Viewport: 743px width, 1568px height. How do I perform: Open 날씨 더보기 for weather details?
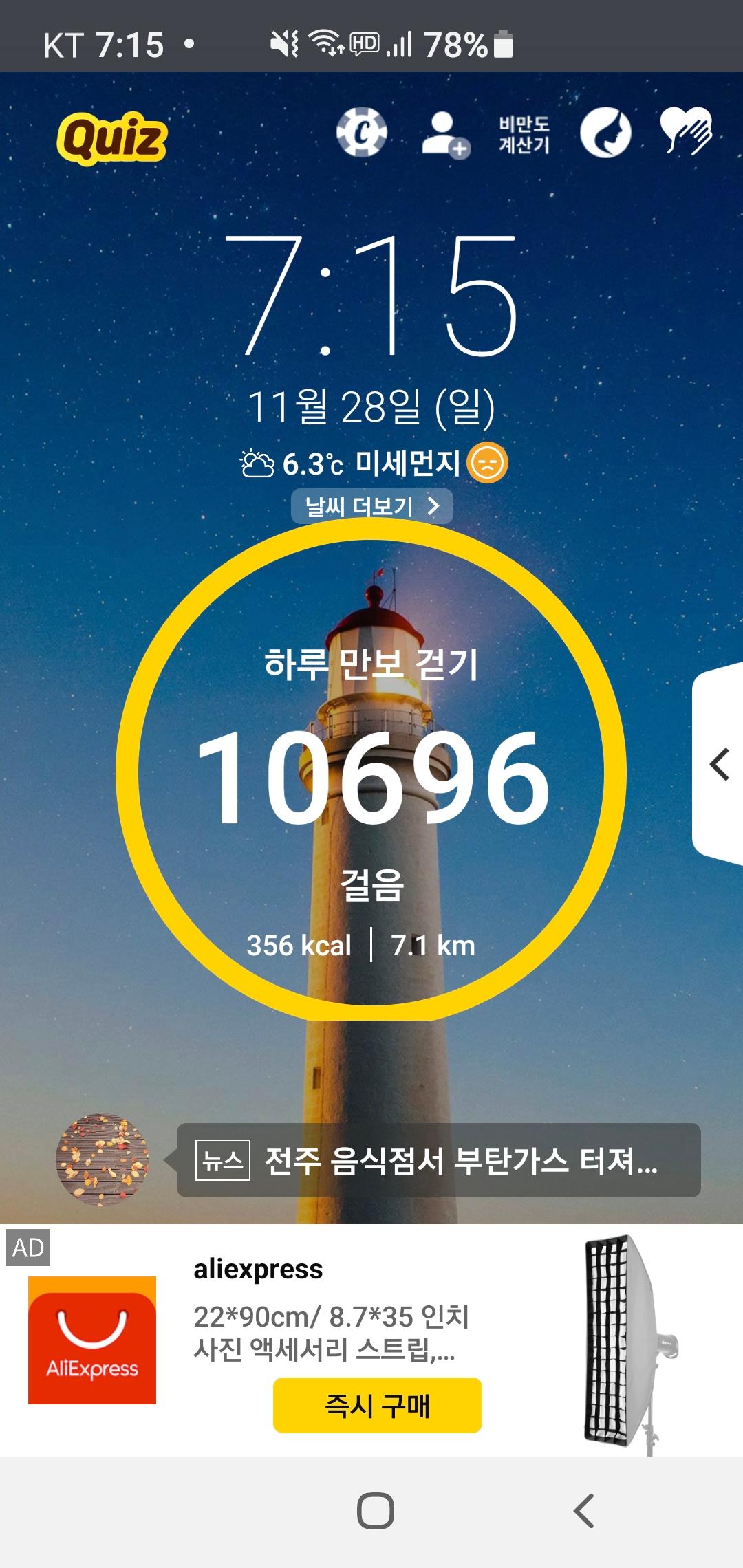371,507
